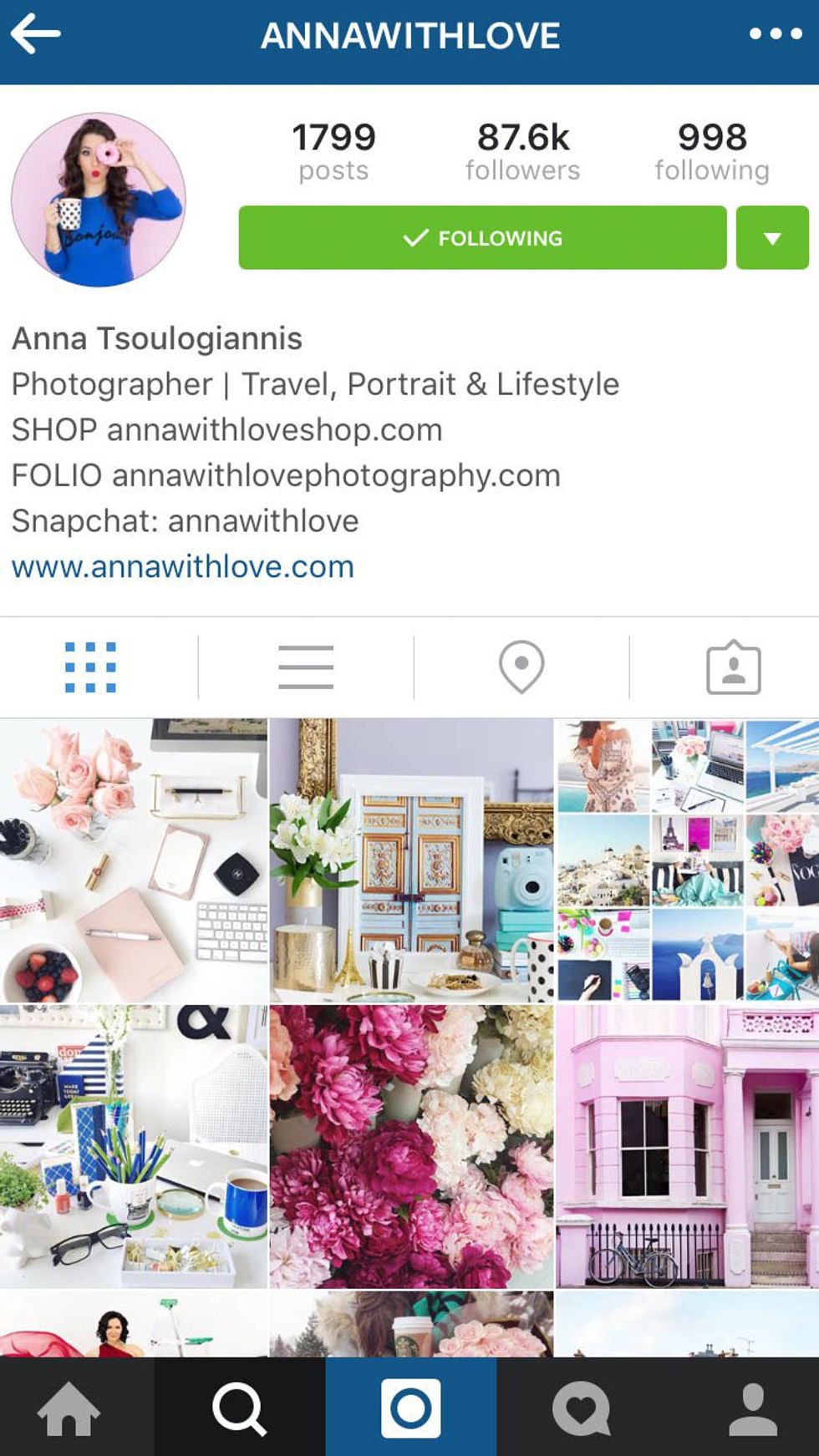
Task: Open the three-dot overflow menu
Action: pos(775,34)
